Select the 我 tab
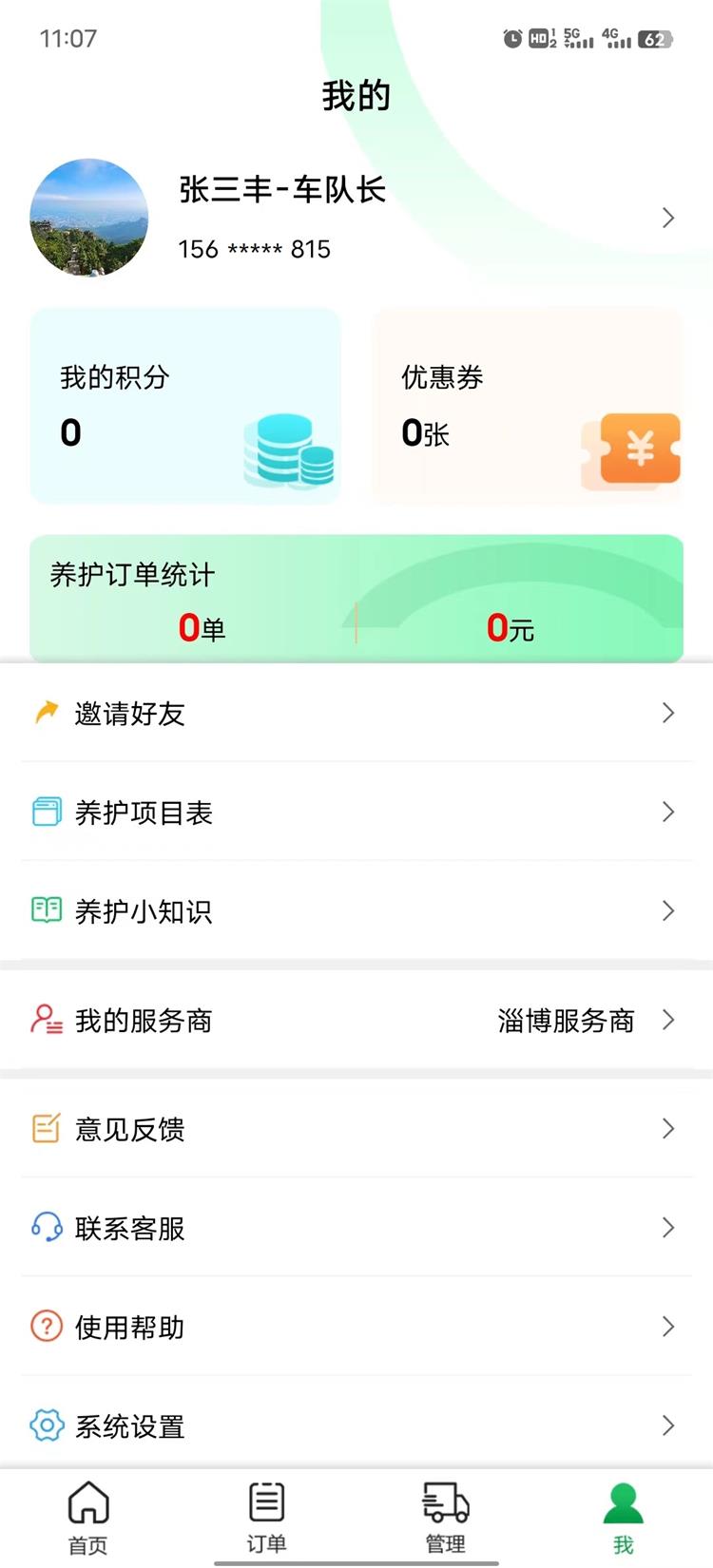 [624, 1518]
